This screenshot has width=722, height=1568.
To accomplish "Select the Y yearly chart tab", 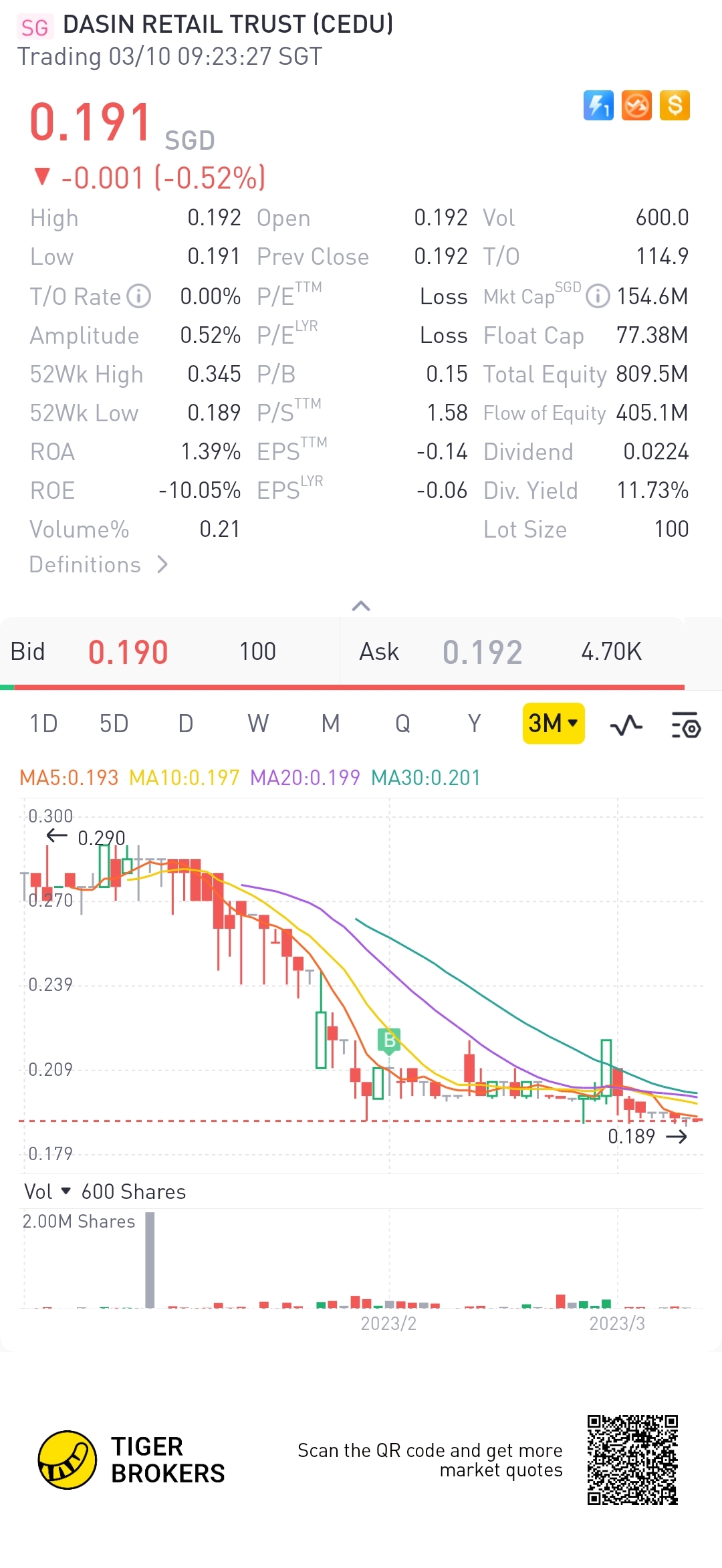I will (x=474, y=723).
